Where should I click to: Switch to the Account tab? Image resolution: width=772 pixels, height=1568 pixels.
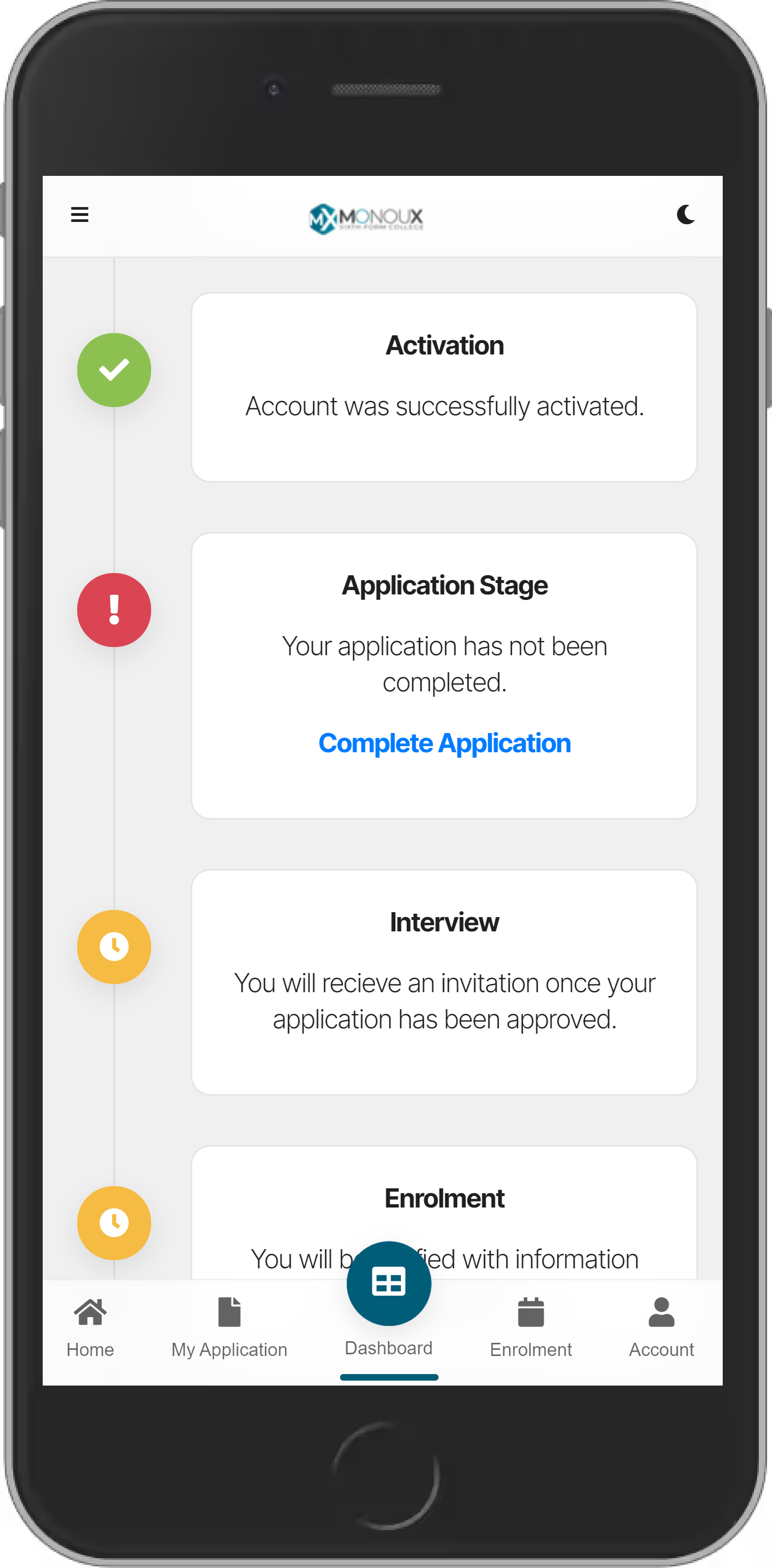coord(661,1328)
